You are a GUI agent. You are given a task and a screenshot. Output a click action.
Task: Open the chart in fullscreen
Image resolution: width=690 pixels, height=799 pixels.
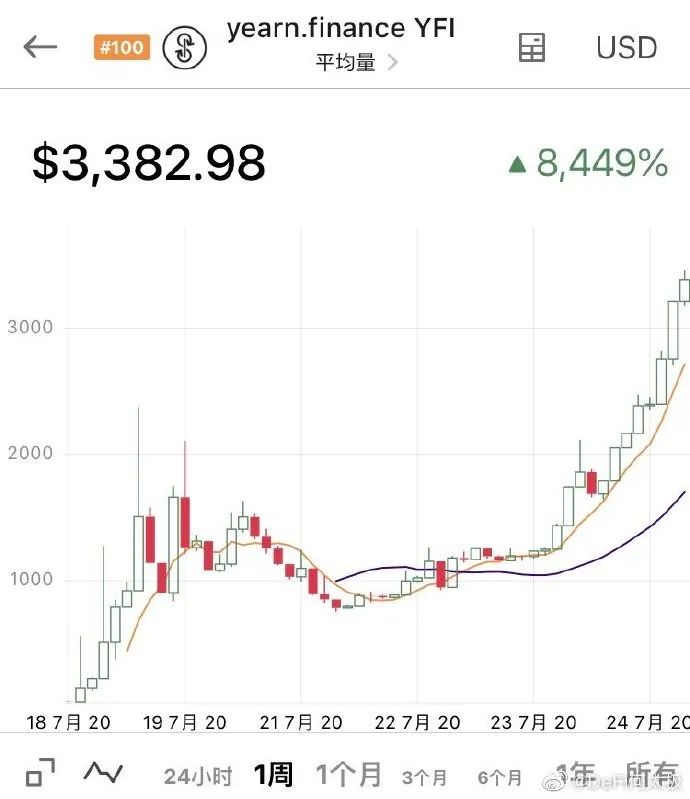(x=40, y=772)
